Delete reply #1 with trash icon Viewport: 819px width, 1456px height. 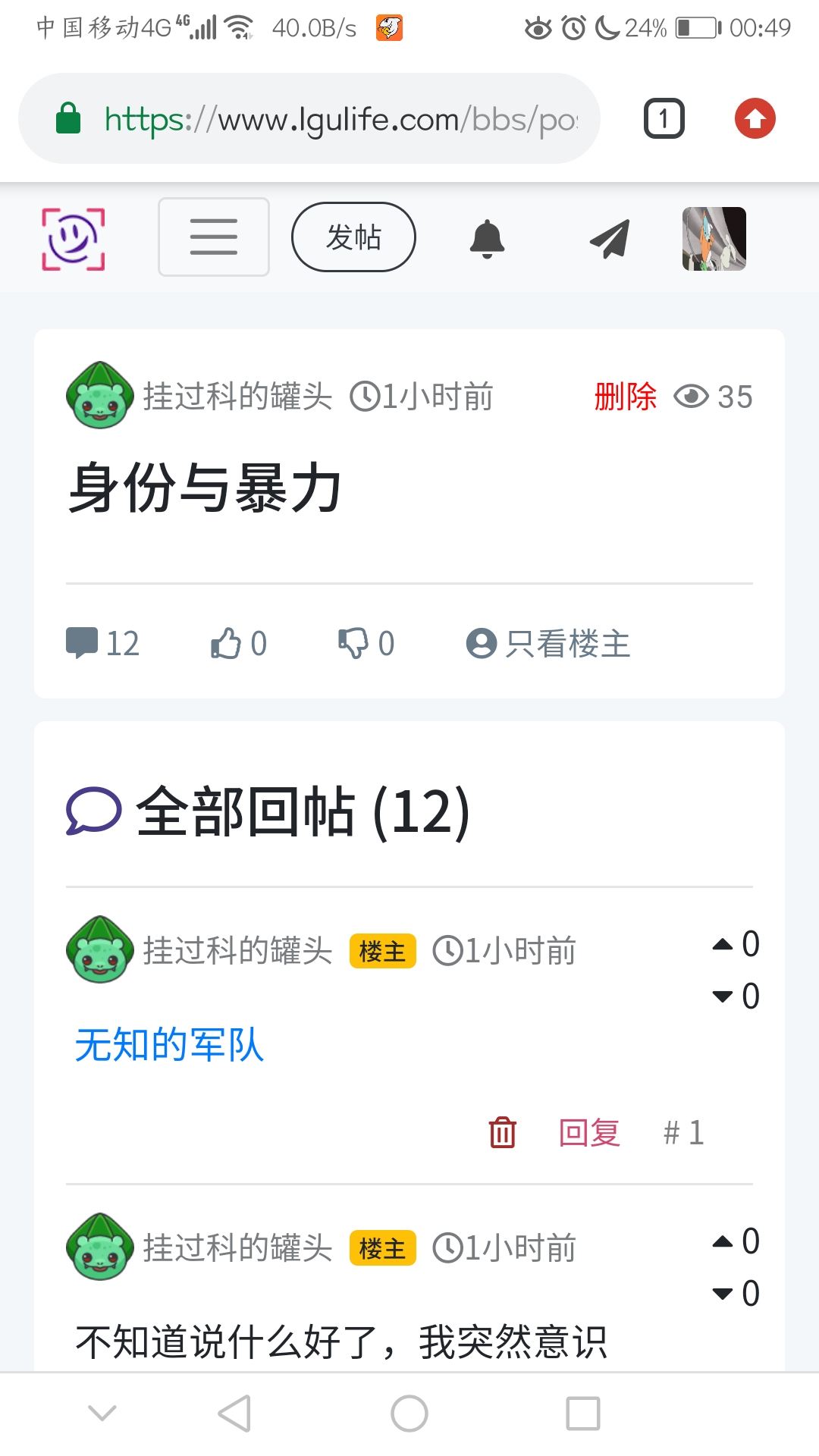click(502, 1133)
